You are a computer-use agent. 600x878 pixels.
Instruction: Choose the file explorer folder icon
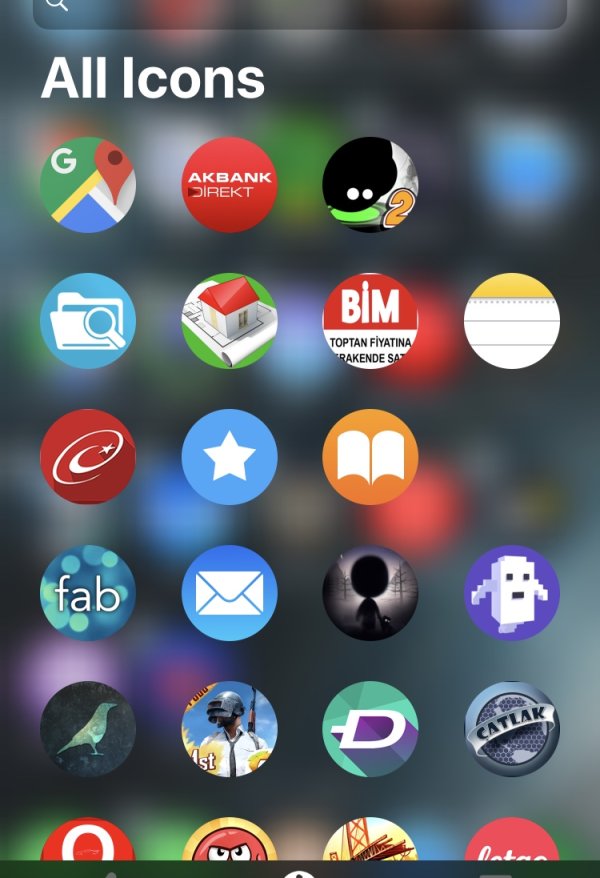(x=88, y=321)
